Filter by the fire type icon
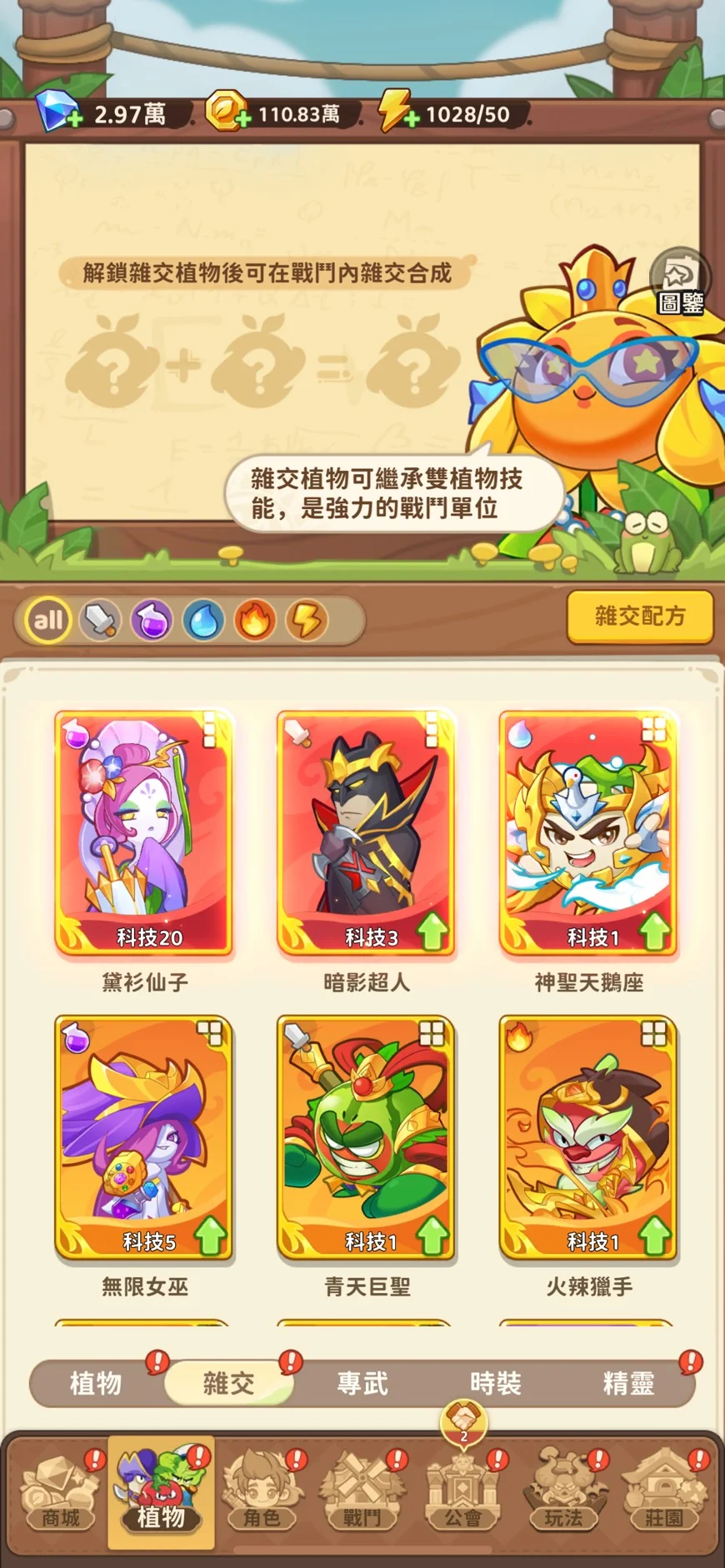 pos(255,620)
